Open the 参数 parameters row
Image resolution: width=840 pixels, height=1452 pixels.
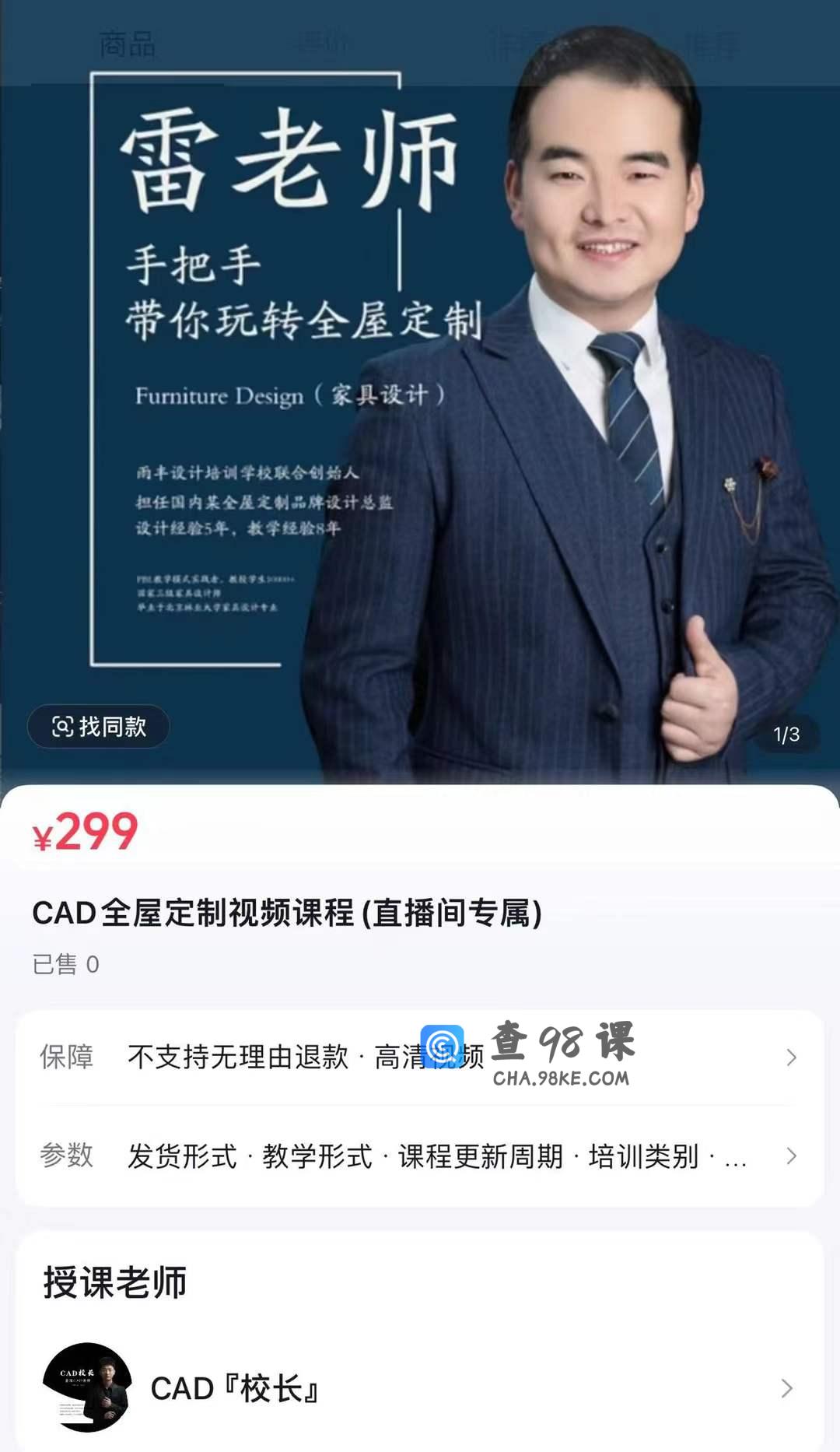[420, 1156]
